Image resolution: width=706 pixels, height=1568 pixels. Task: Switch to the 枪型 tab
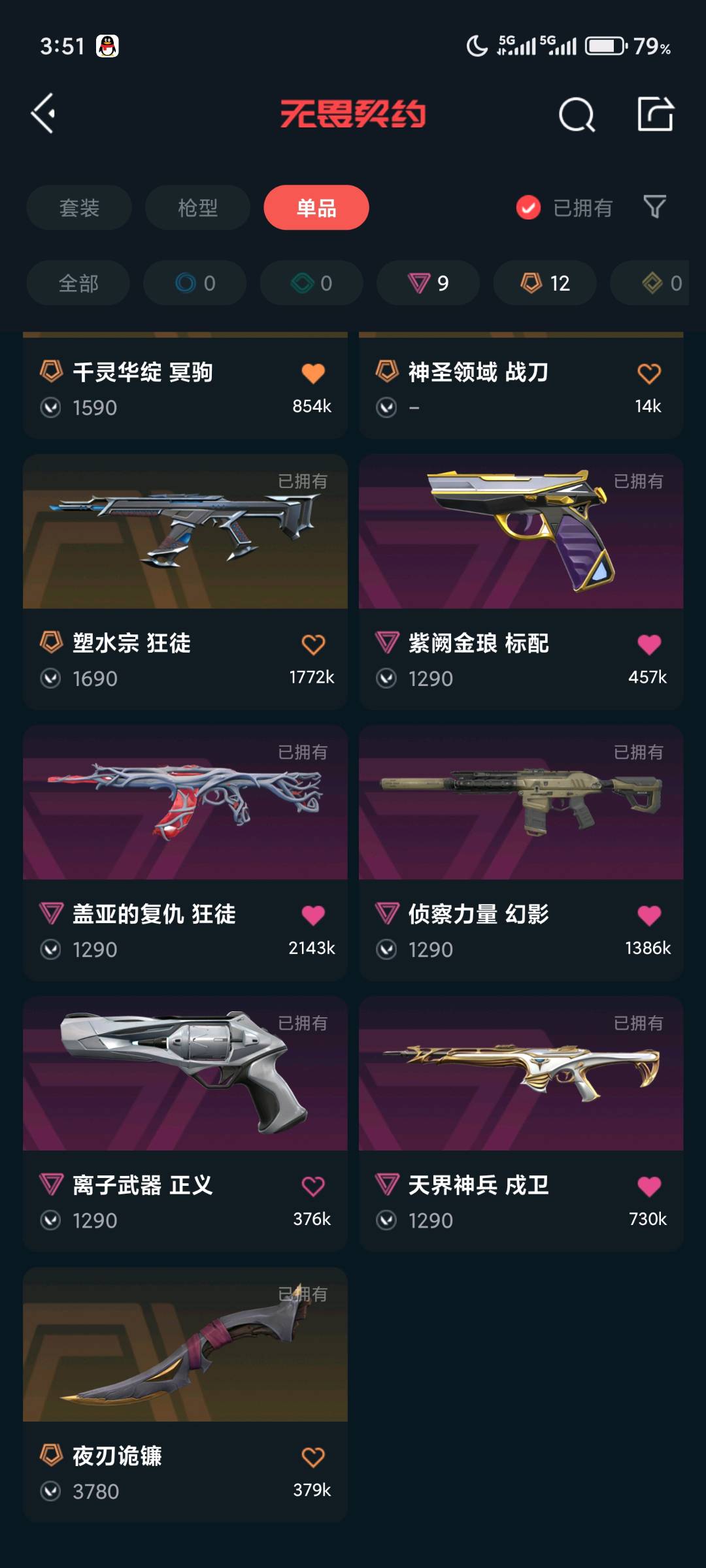click(x=197, y=208)
